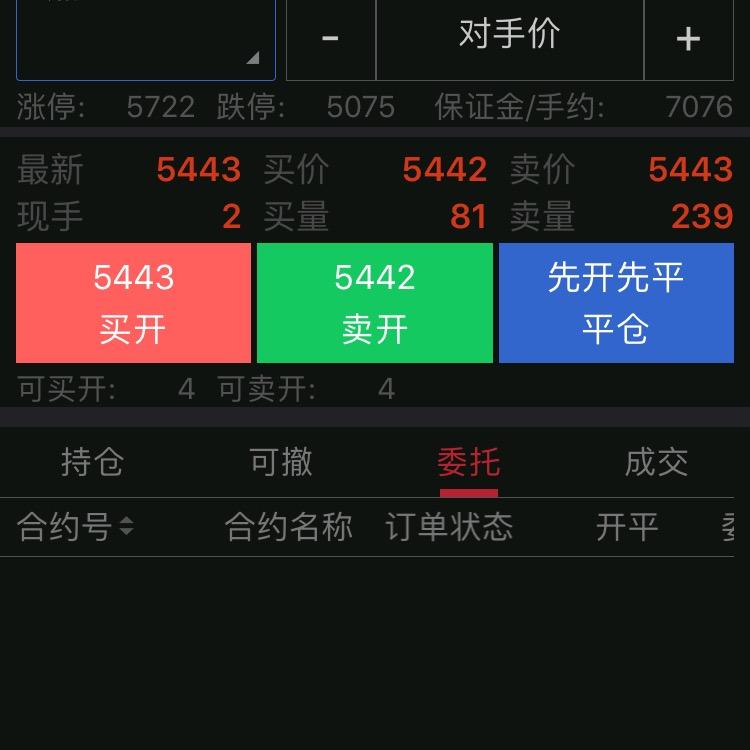Switch to the 持仓 tab
Screen dimensions: 750x750
[92, 462]
